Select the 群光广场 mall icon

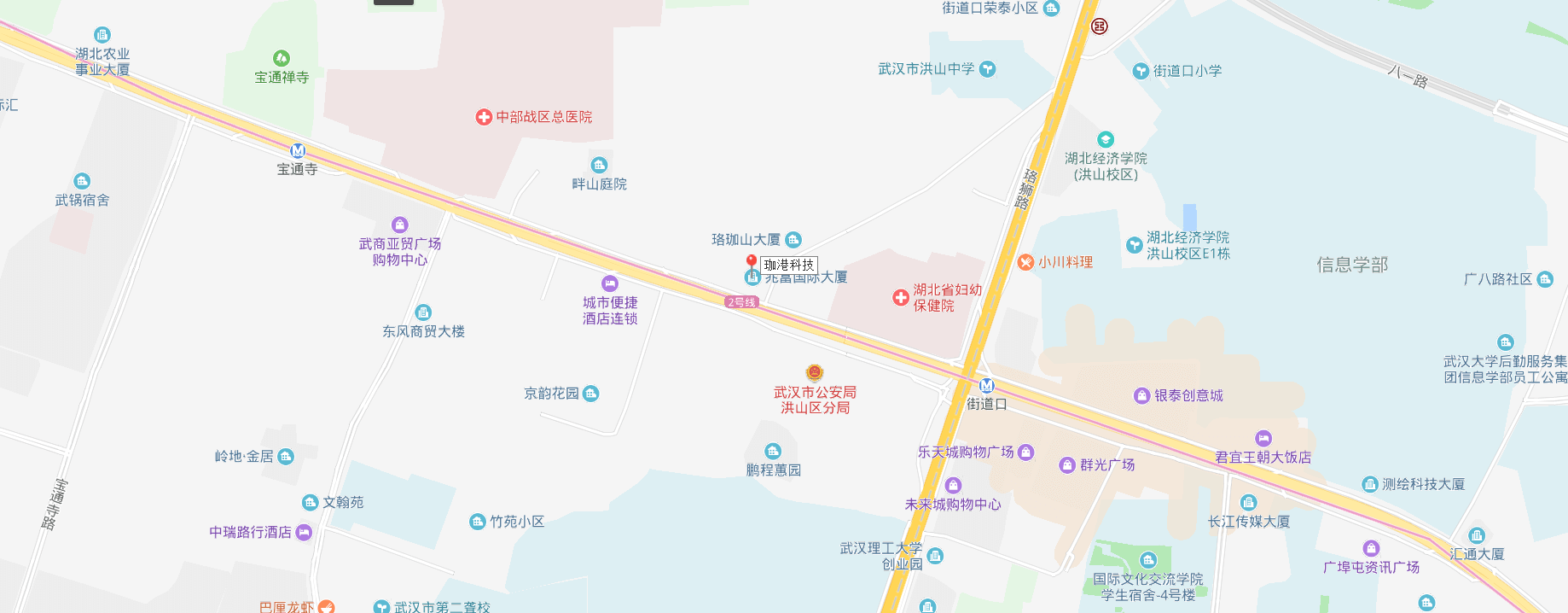(x=1066, y=465)
